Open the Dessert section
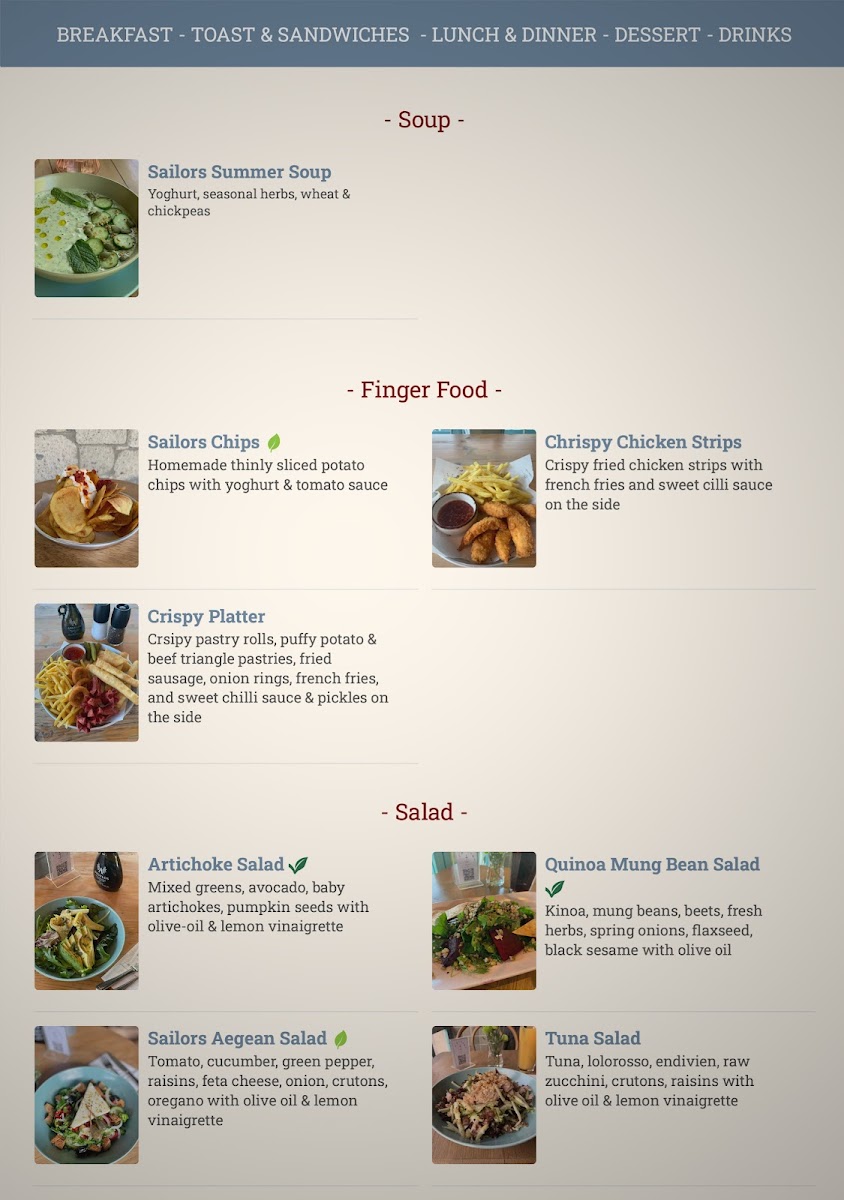Viewport: 844px width, 1200px height. click(x=657, y=35)
